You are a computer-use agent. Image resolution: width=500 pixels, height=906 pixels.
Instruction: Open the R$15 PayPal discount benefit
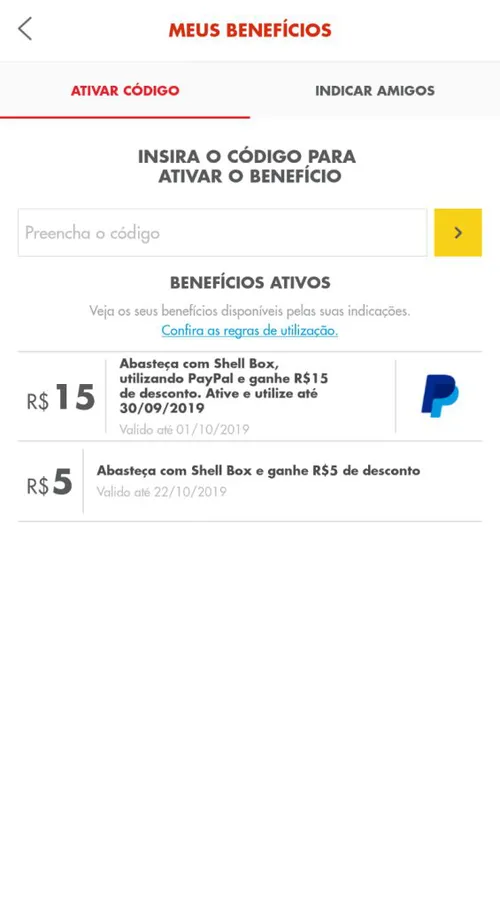(x=250, y=396)
